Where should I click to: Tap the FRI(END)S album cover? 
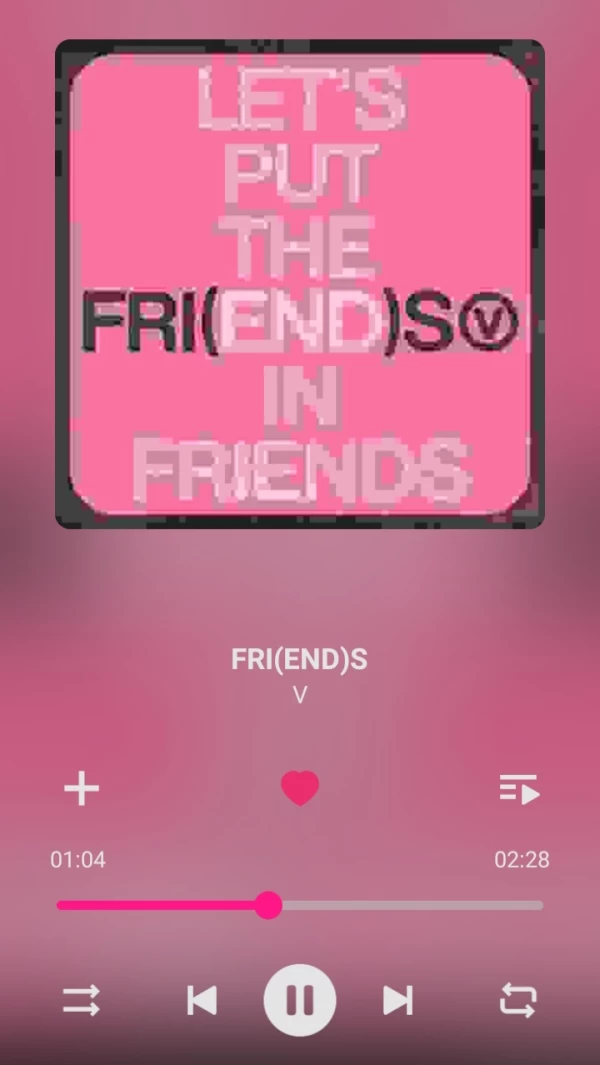point(299,284)
